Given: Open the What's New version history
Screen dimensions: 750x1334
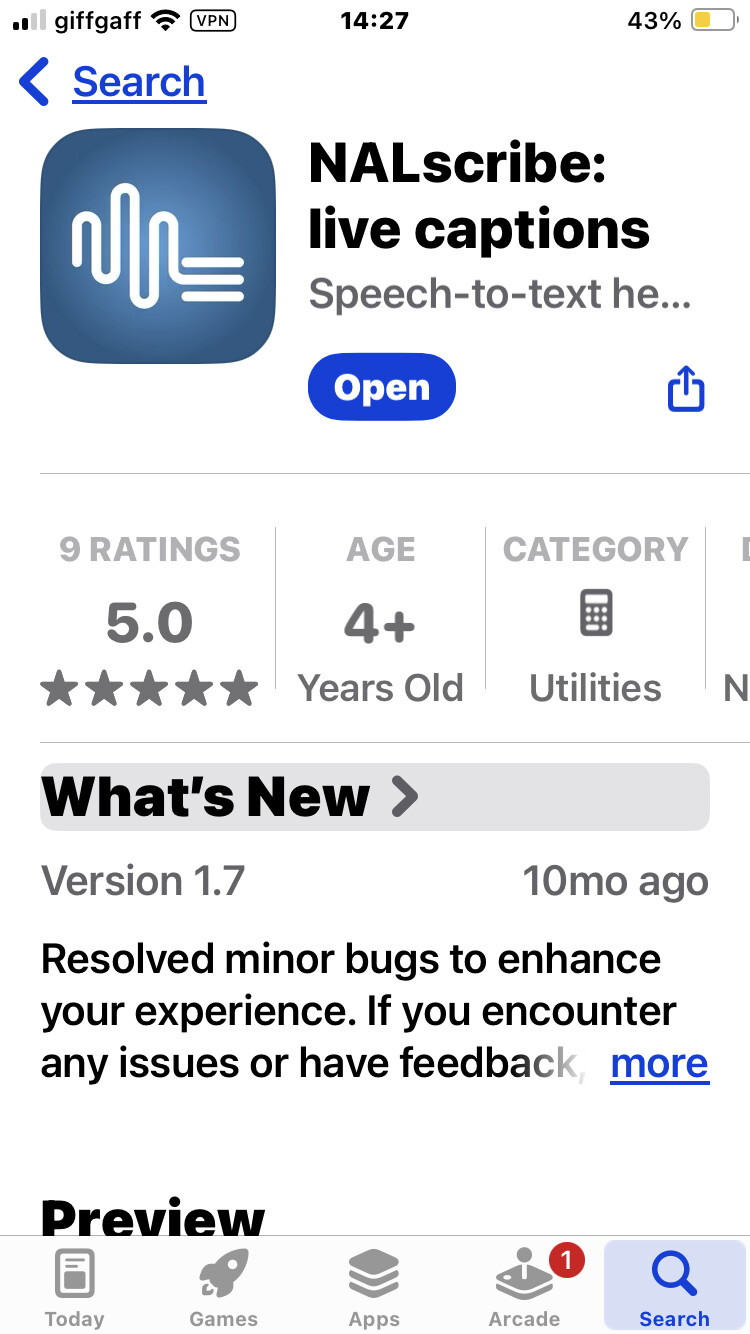Looking at the screenshot, I should (x=374, y=797).
